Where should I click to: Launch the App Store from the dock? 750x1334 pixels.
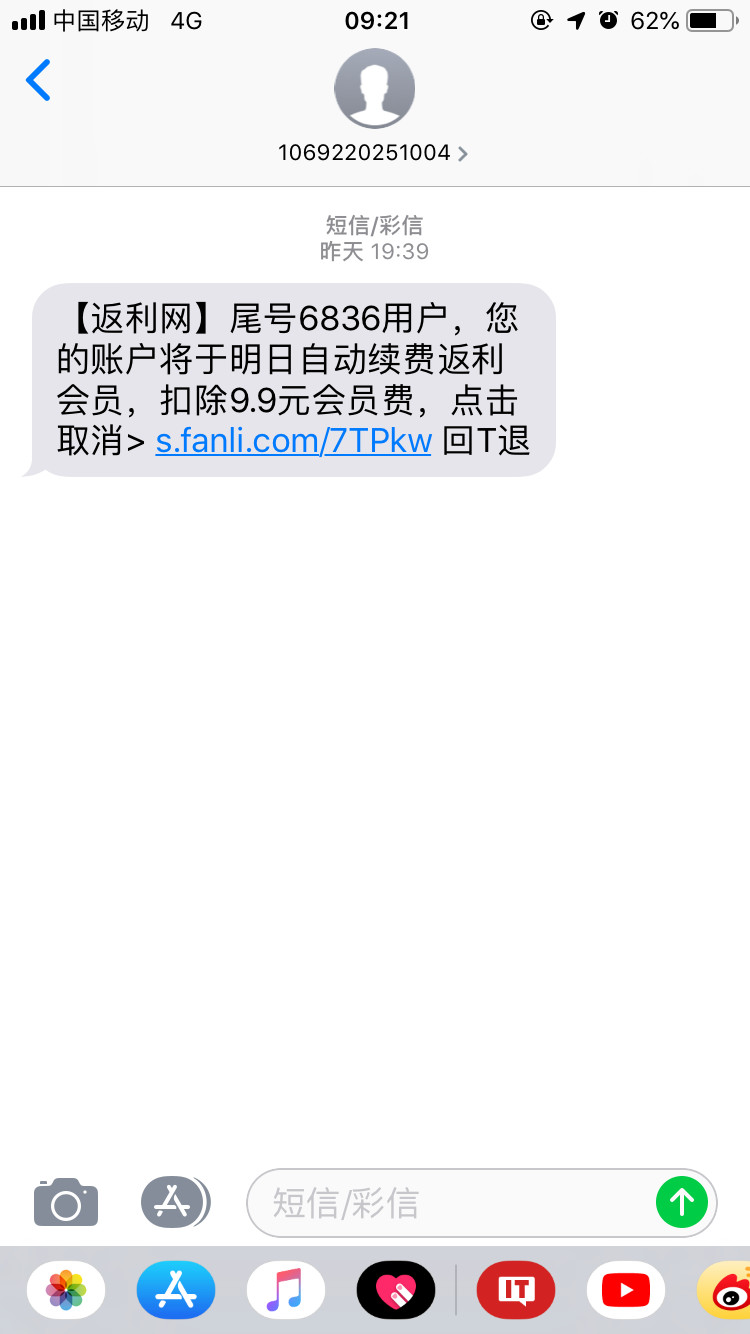pyautogui.click(x=175, y=1289)
